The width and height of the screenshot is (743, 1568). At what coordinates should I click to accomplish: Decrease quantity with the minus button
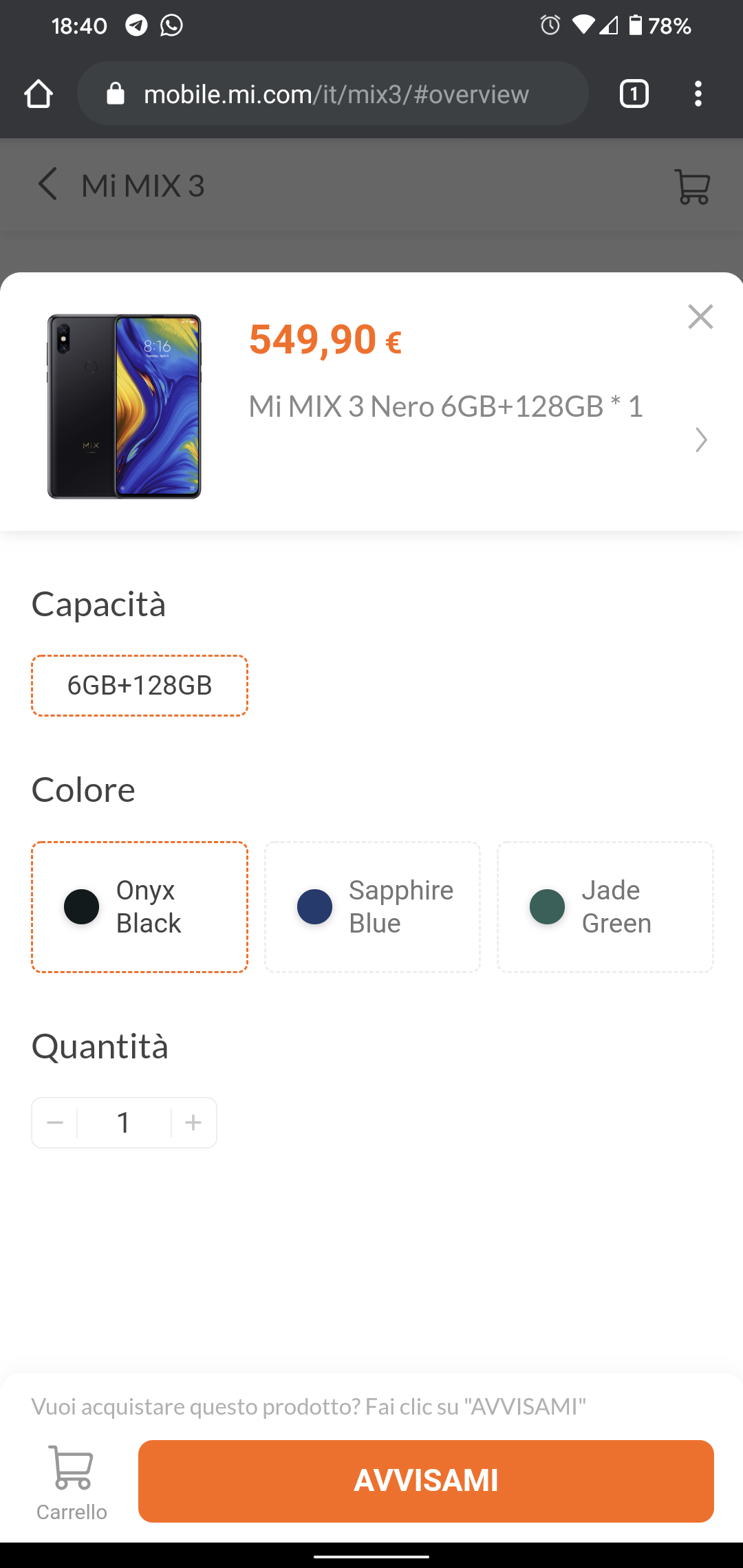55,1123
